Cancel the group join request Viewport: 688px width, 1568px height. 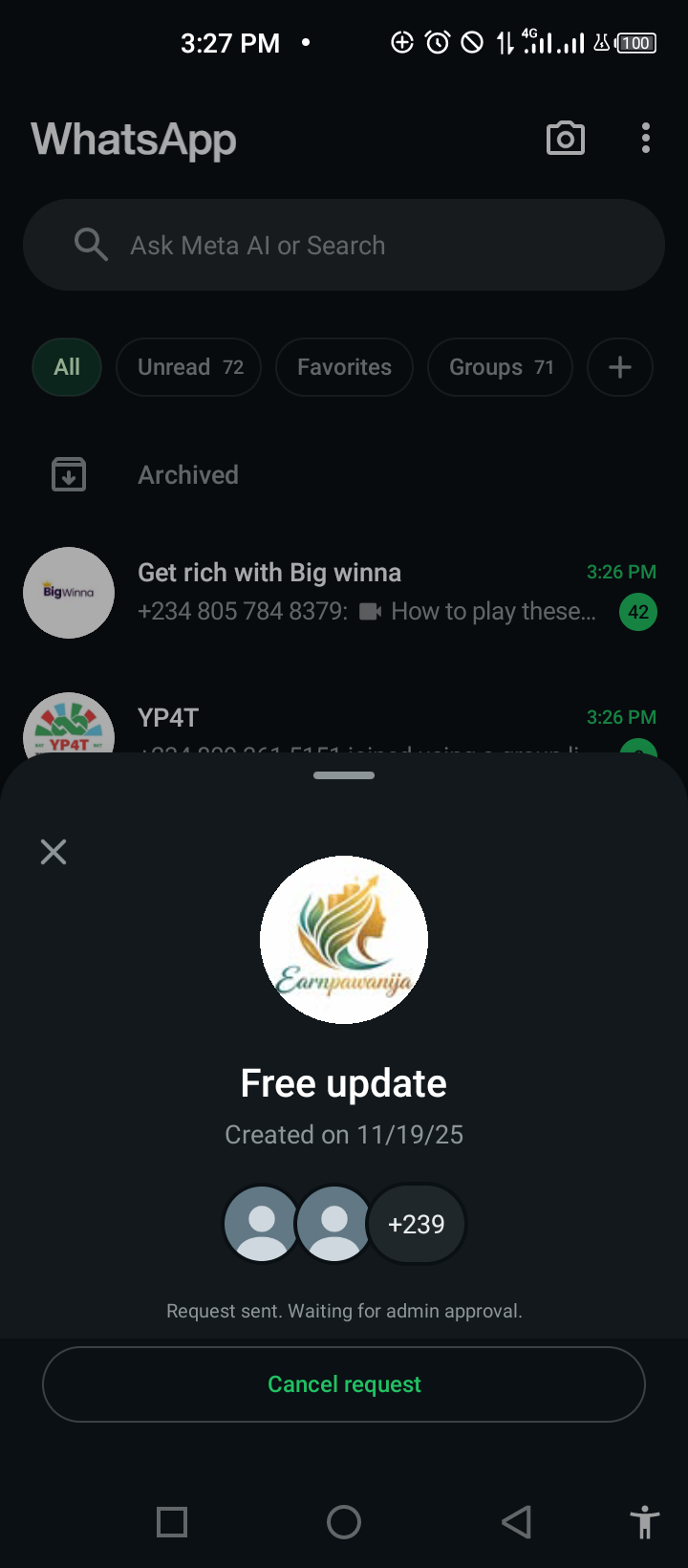344,1384
